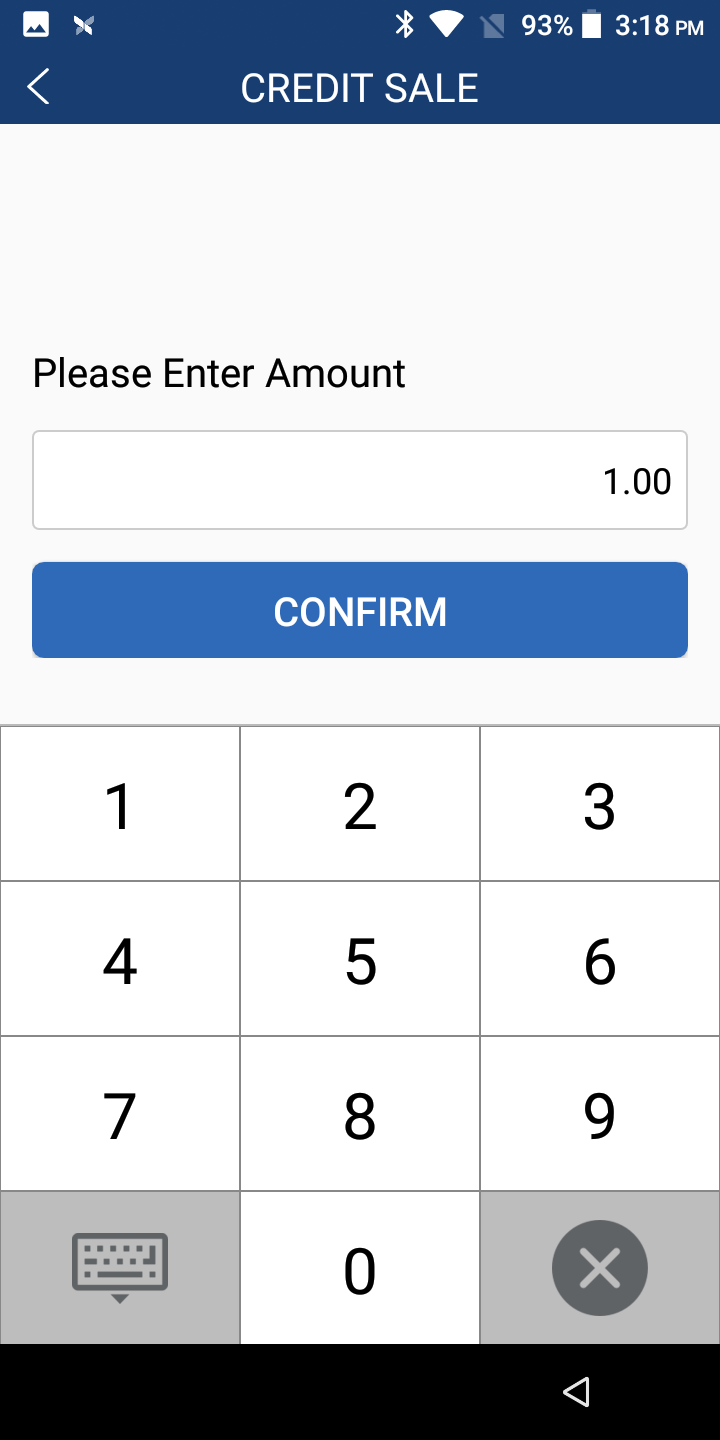The height and width of the screenshot is (1440, 720).
Task: Enter digit 1 on the keypad
Action: (x=120, y=805)
